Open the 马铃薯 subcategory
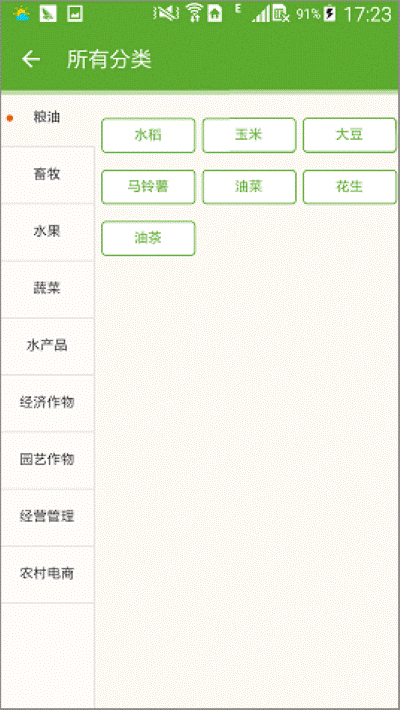The width and height of the screenshot is (400, 710). [x=148, y=187]
